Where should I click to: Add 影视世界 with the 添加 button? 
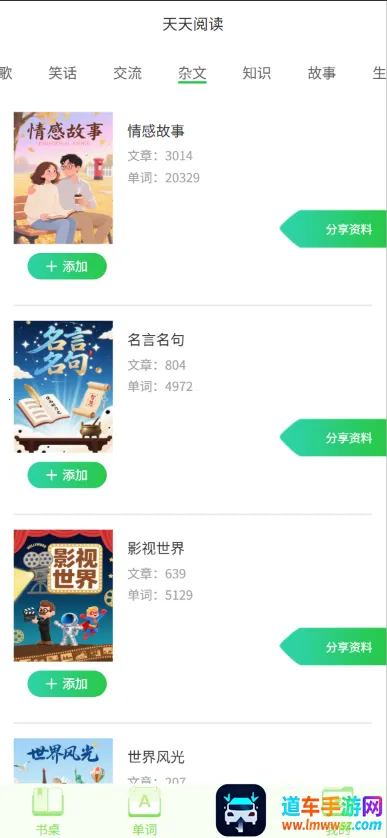(x=67, y=684)
